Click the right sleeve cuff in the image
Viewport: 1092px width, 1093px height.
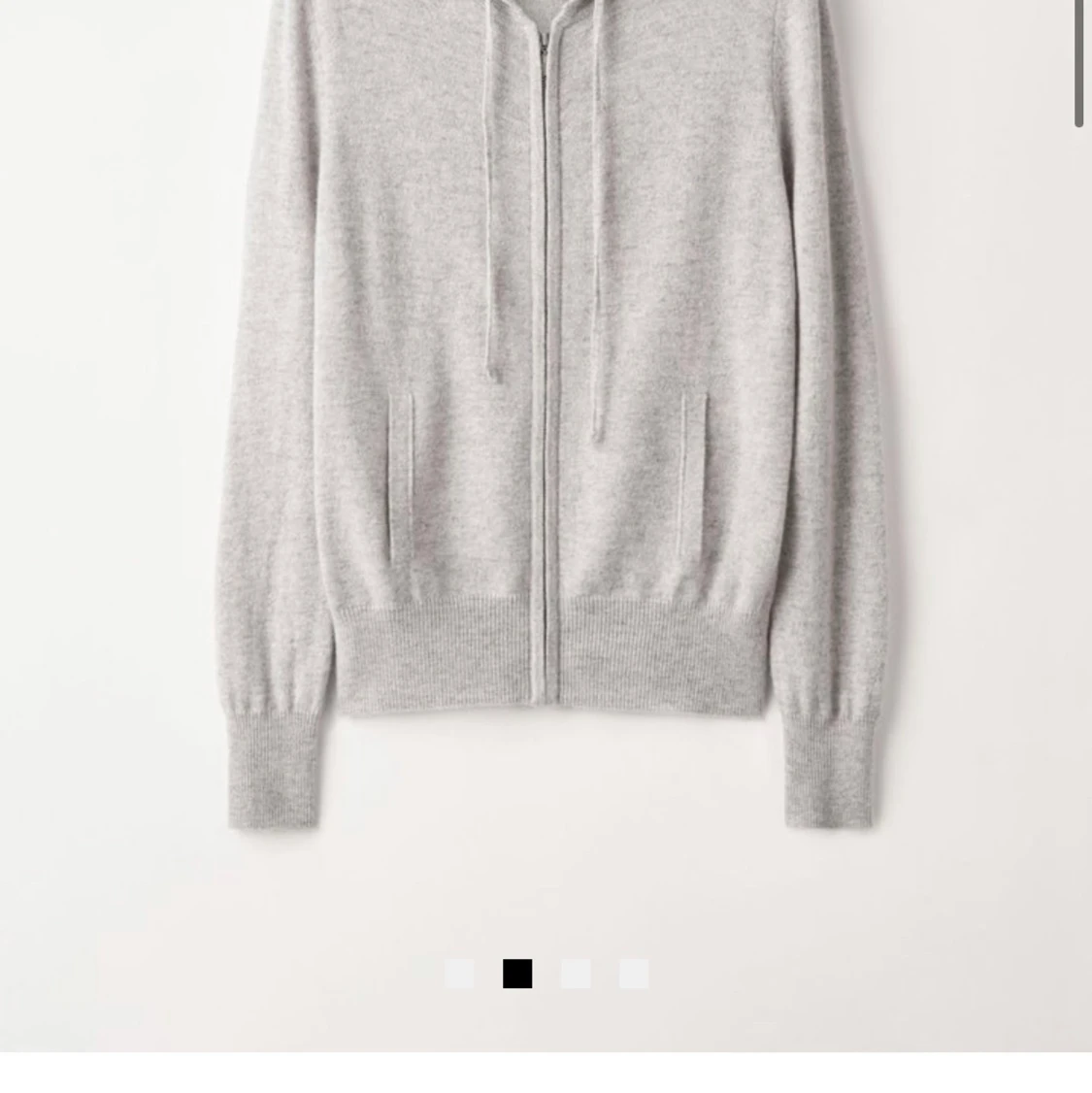(x=825, y=767)
